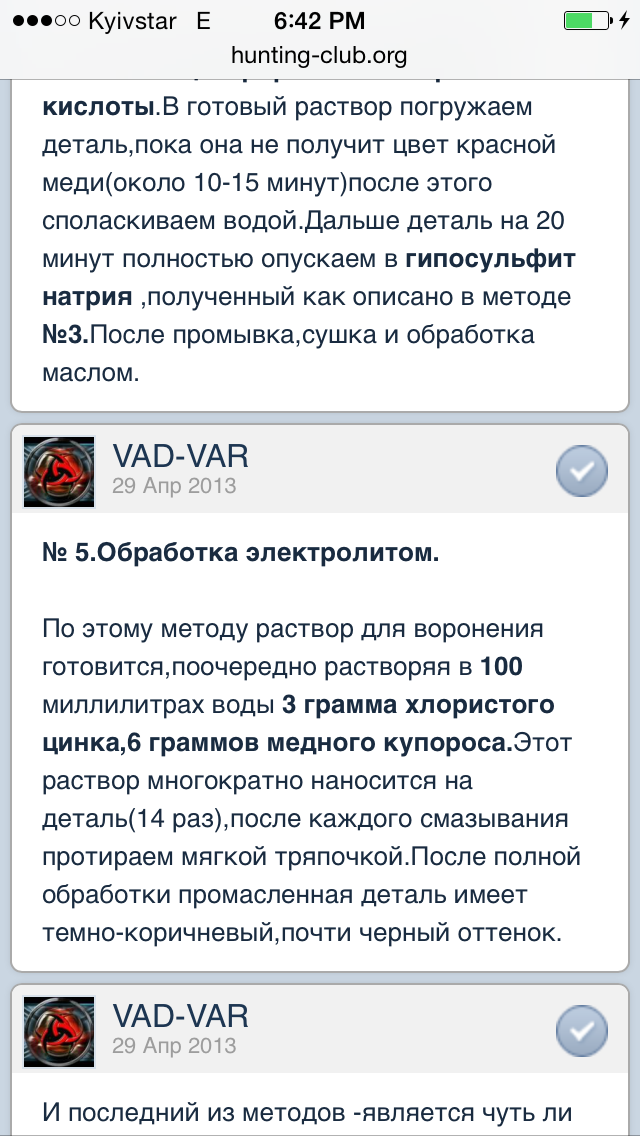Image resolution: width=640 pixels, height=1136 pixels.
Task: Tap the hunting-club.org address bar
Action: (x=320, y=55)
